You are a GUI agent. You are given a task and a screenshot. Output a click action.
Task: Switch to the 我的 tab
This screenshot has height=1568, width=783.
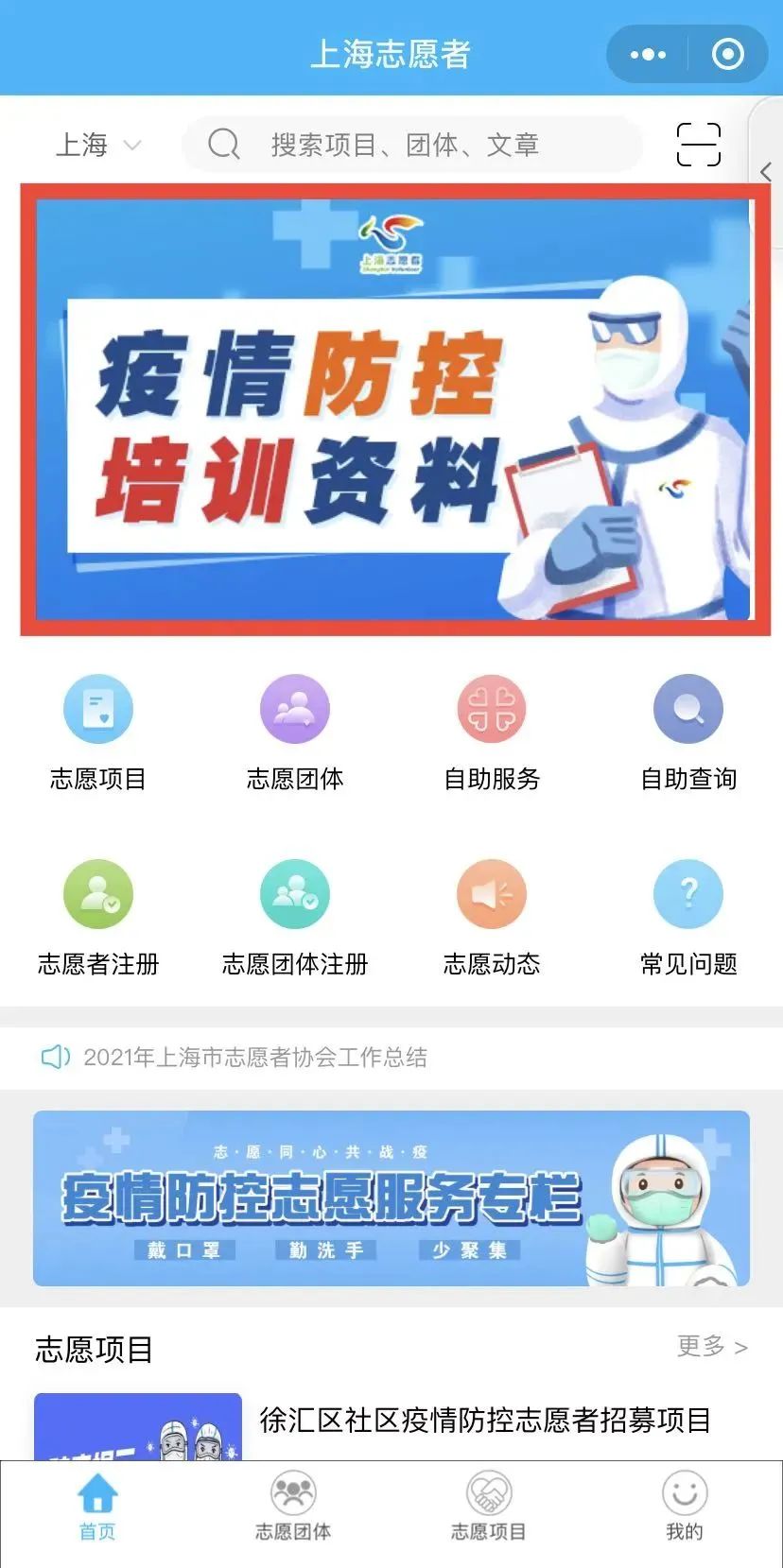684,1508
